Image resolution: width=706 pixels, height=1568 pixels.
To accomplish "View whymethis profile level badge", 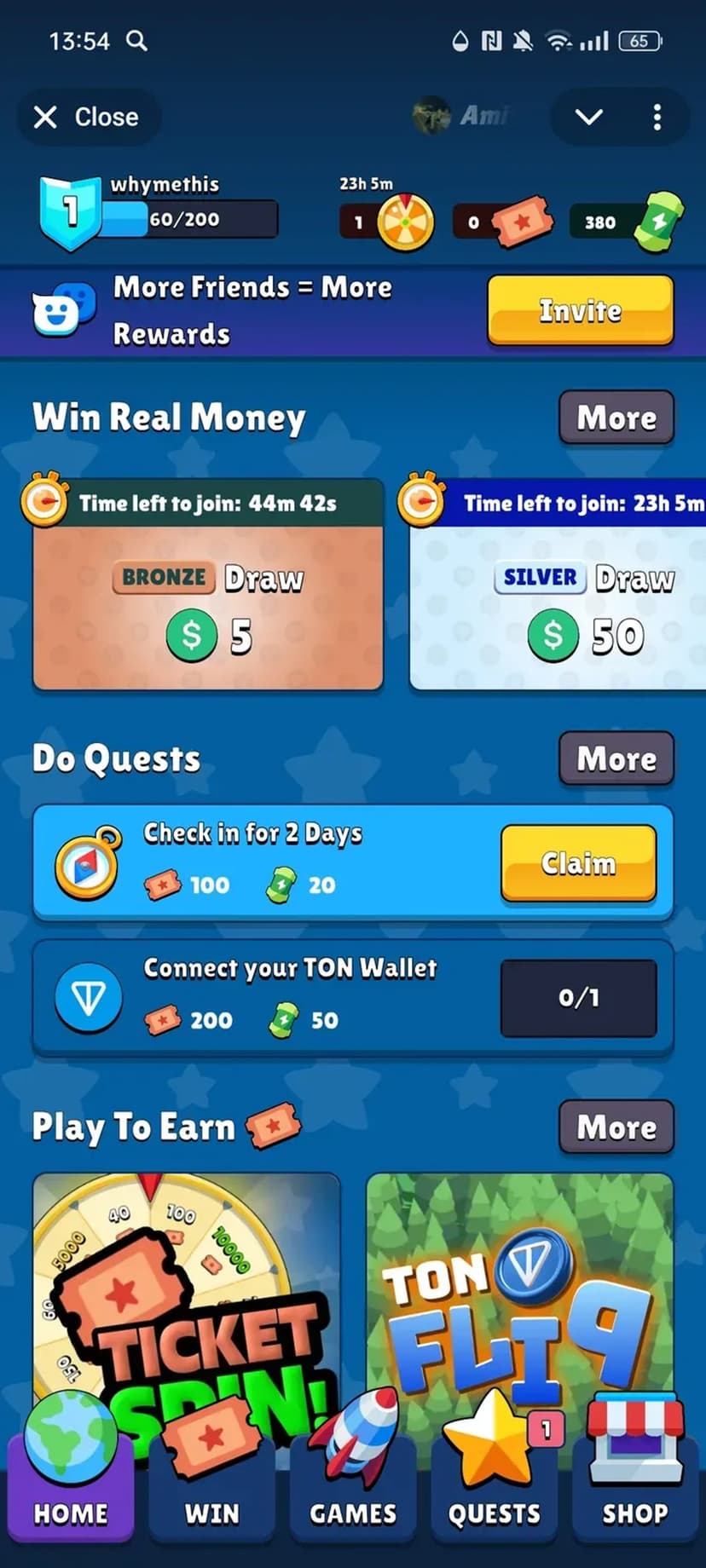I will tap(70, 211).
